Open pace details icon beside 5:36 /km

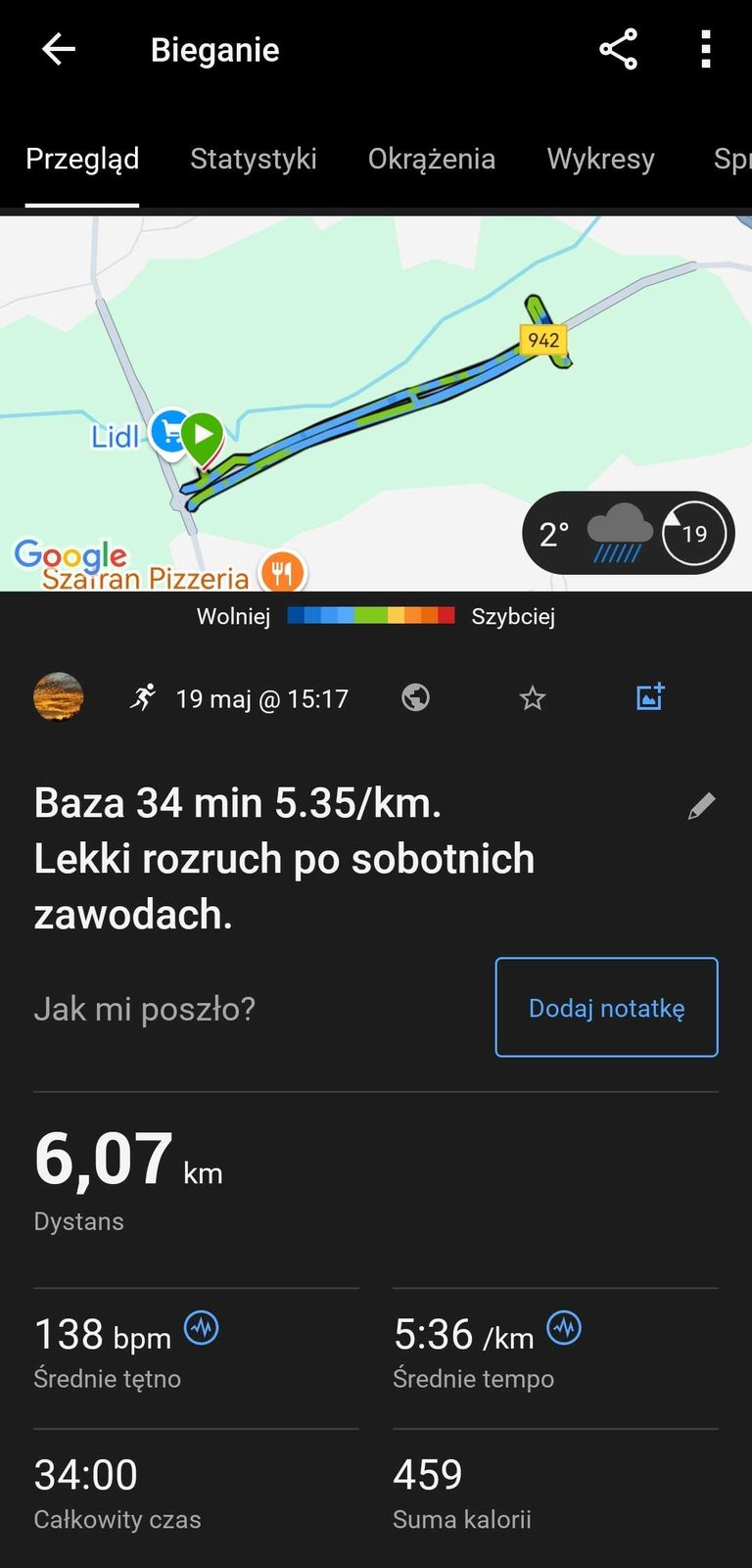tap(564, 1328)
